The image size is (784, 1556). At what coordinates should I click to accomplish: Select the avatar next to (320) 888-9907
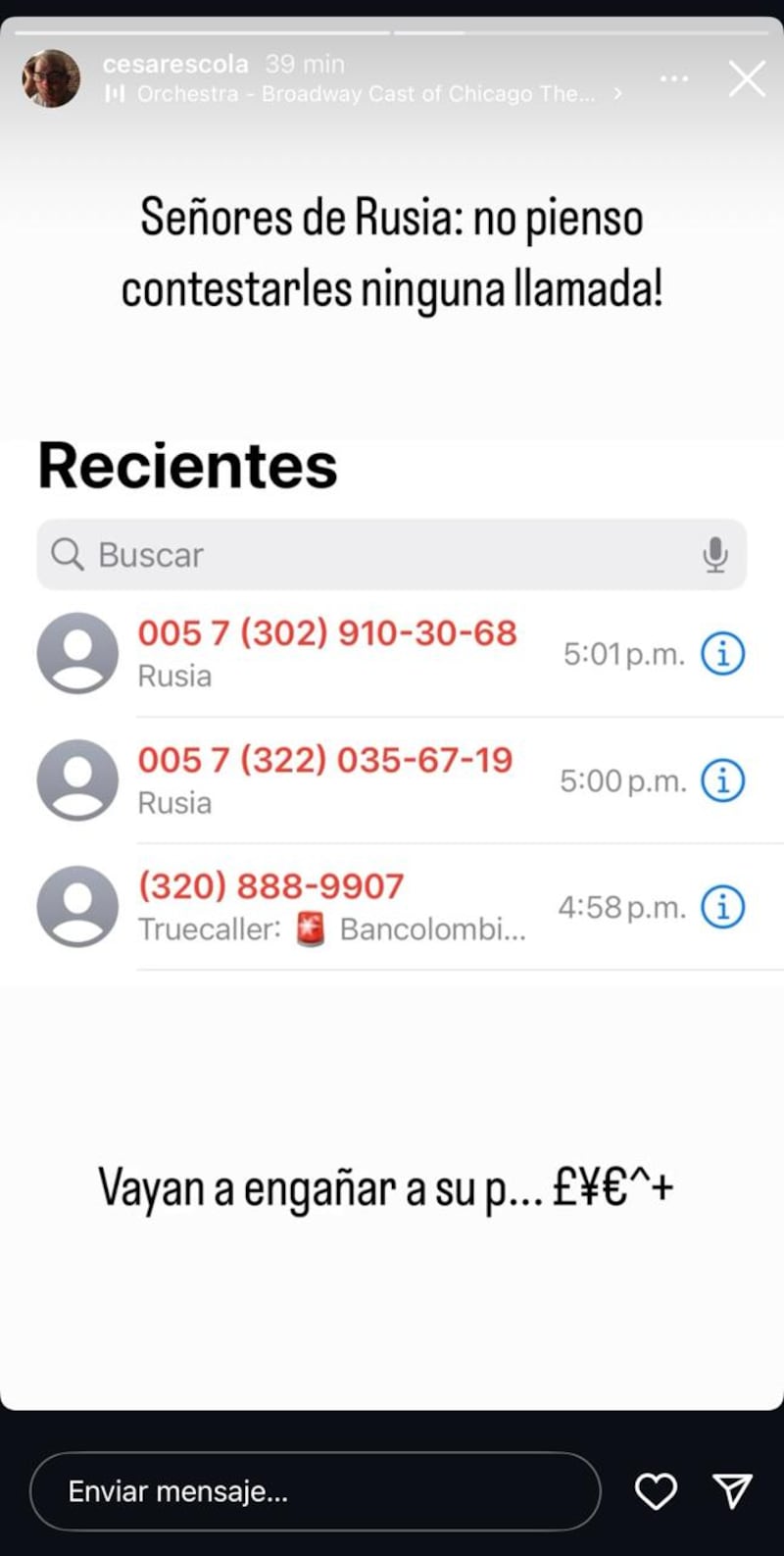77,907
